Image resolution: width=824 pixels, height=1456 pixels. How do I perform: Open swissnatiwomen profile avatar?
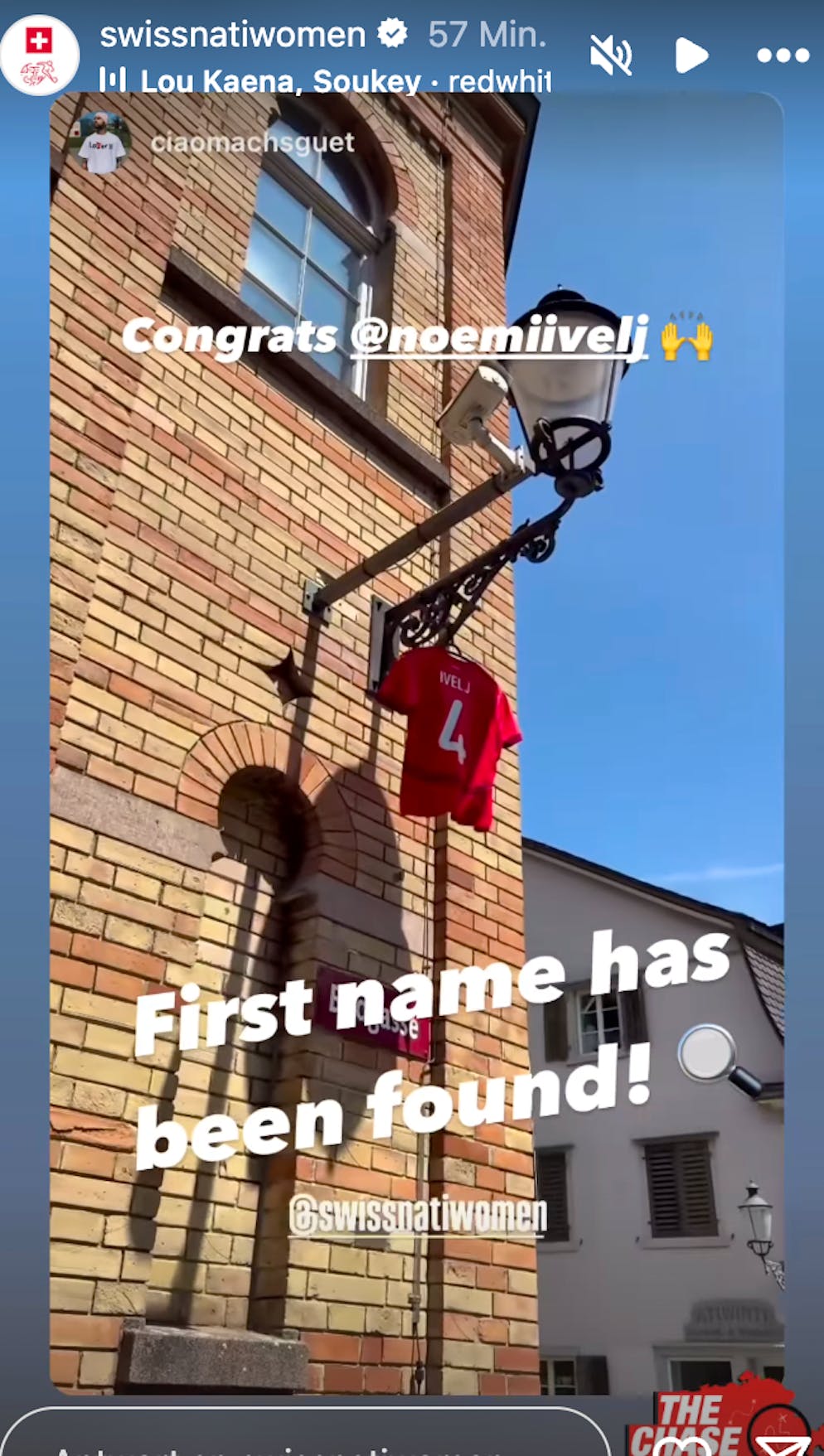tap(39, 55)
